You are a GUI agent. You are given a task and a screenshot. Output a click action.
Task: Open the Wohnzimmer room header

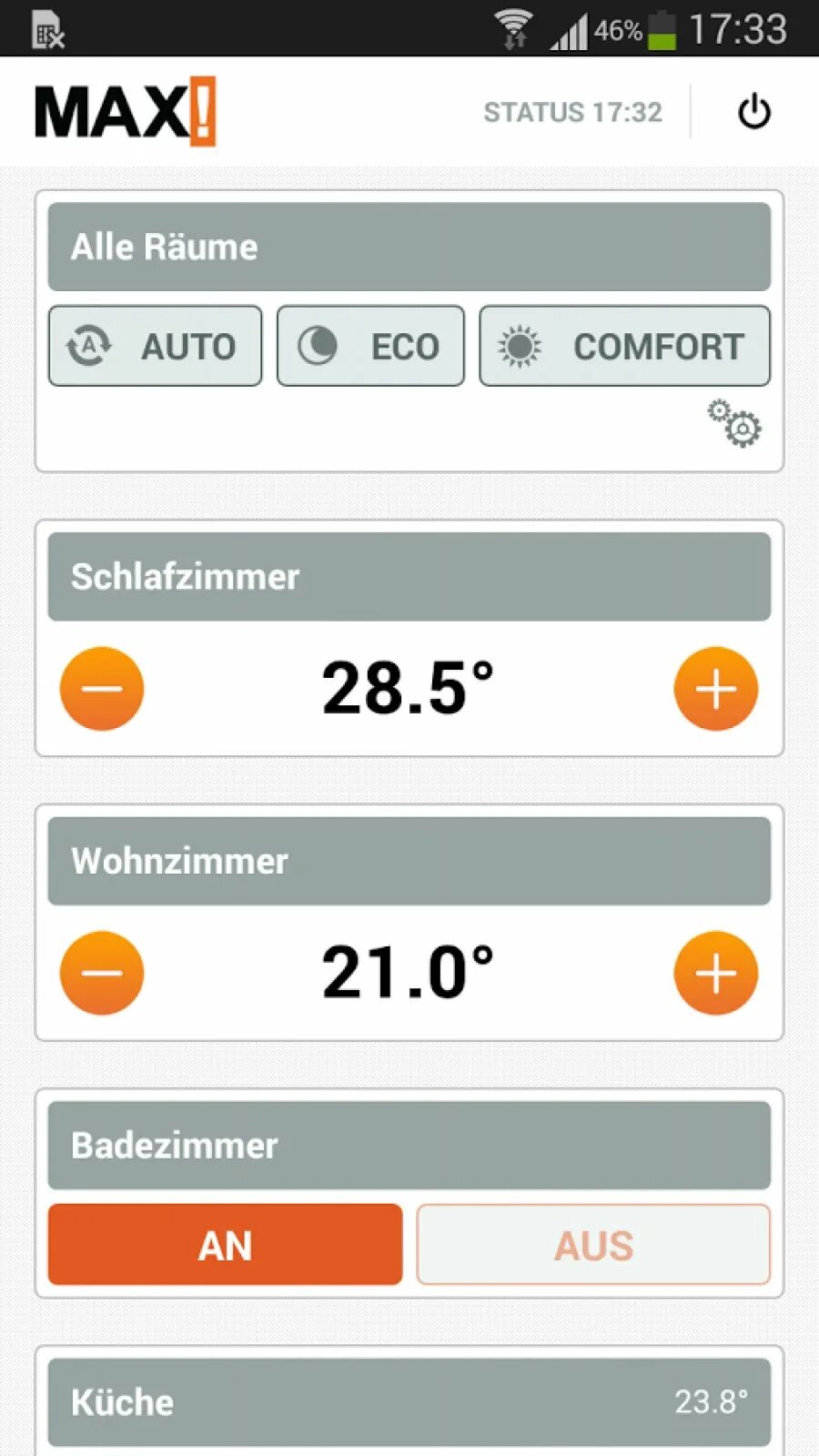pos(409,861)
